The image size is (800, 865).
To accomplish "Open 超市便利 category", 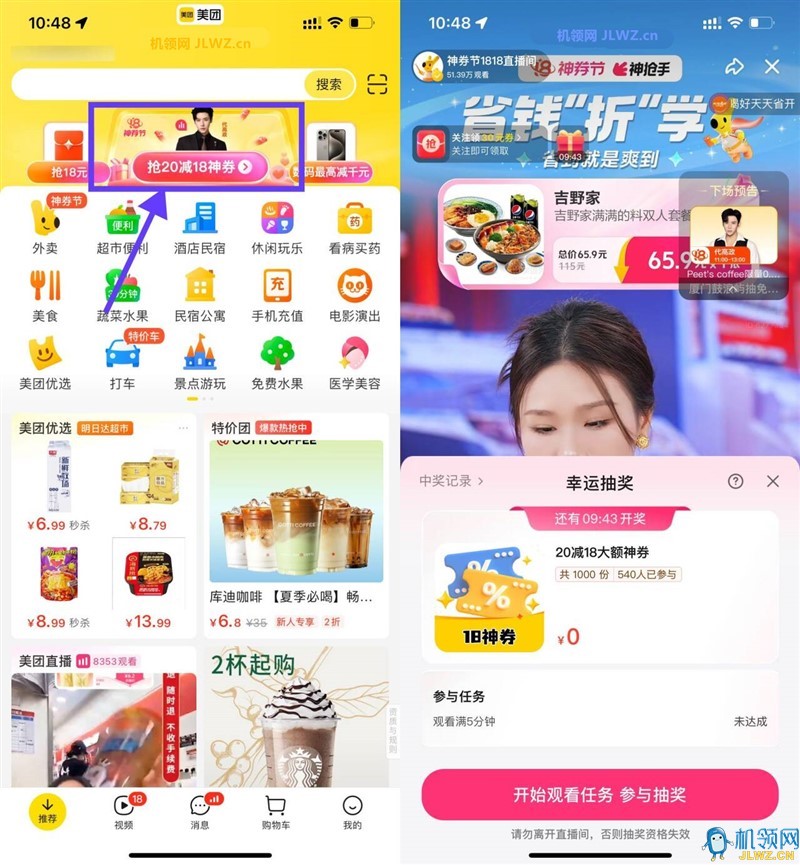I will 122,225.
